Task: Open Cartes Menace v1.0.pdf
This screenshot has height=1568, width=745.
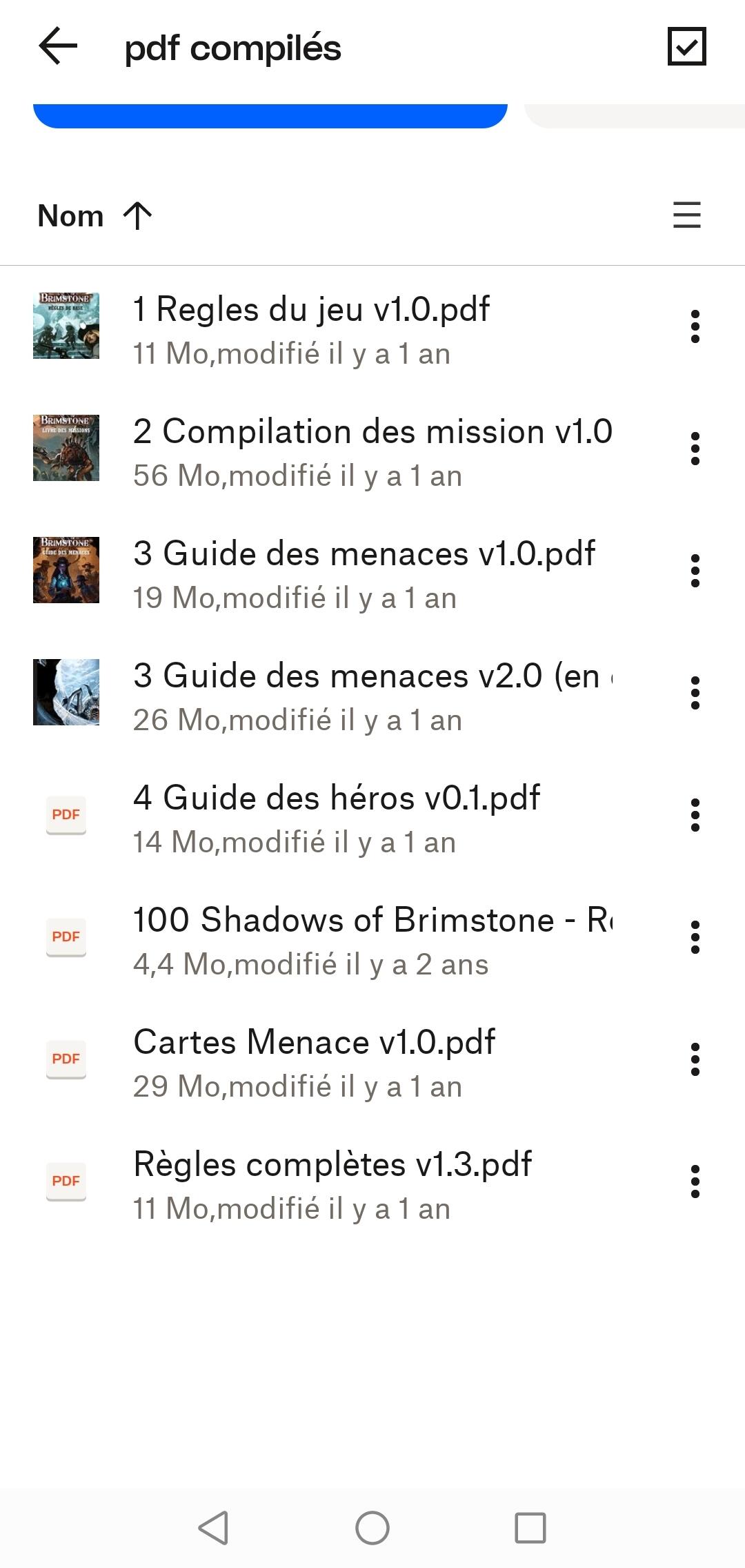Action: pos(314,1059)
